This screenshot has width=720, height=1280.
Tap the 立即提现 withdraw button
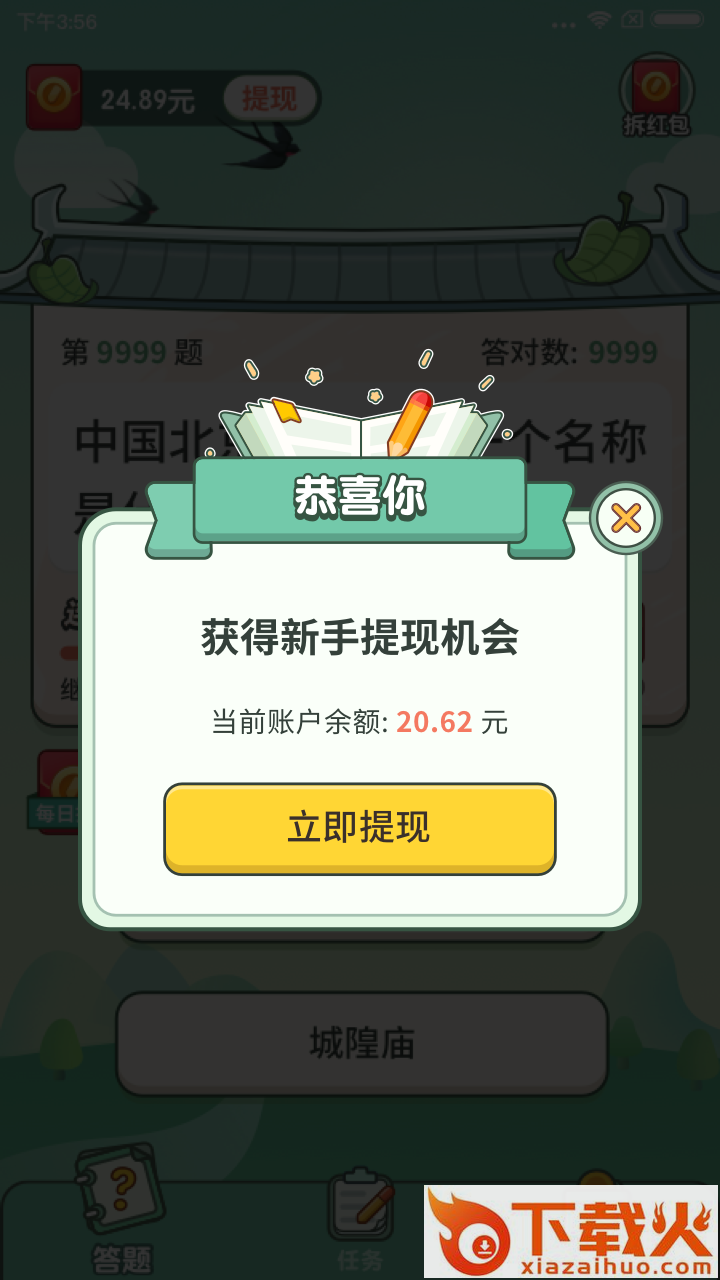(360, 828)
